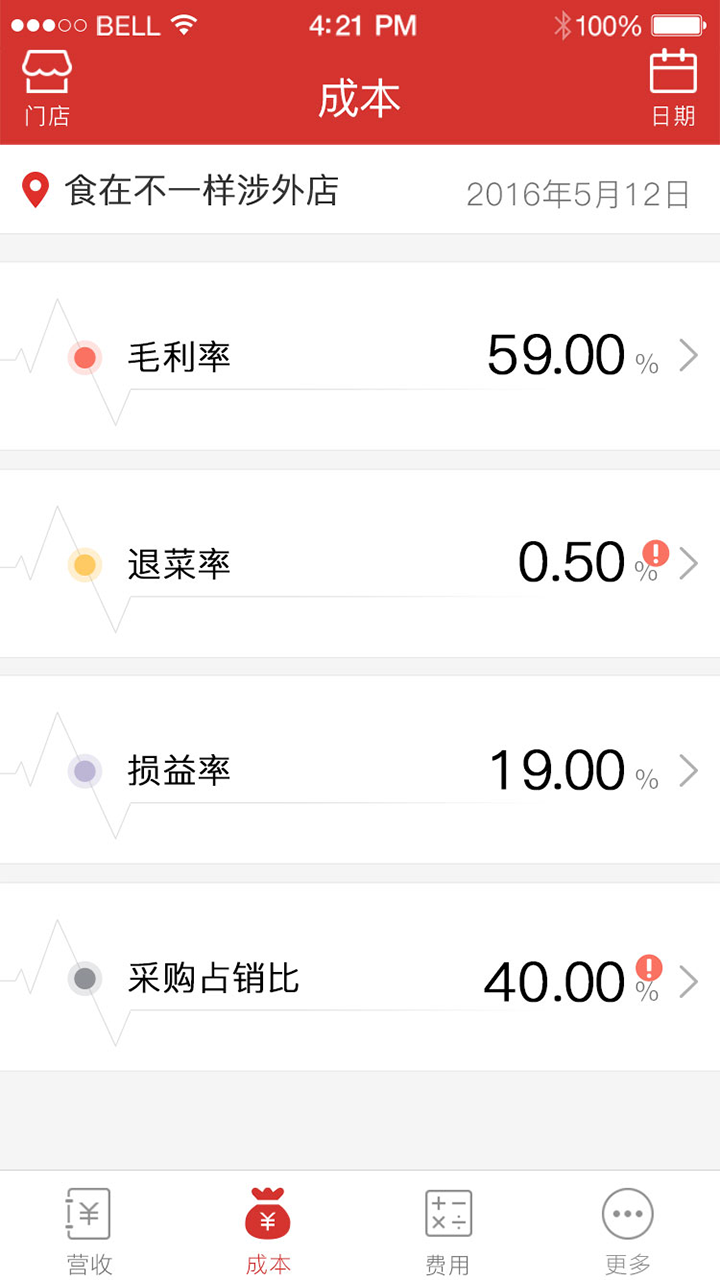
Task: Show the 采购占销比 details
Action: tap(360, 977)
